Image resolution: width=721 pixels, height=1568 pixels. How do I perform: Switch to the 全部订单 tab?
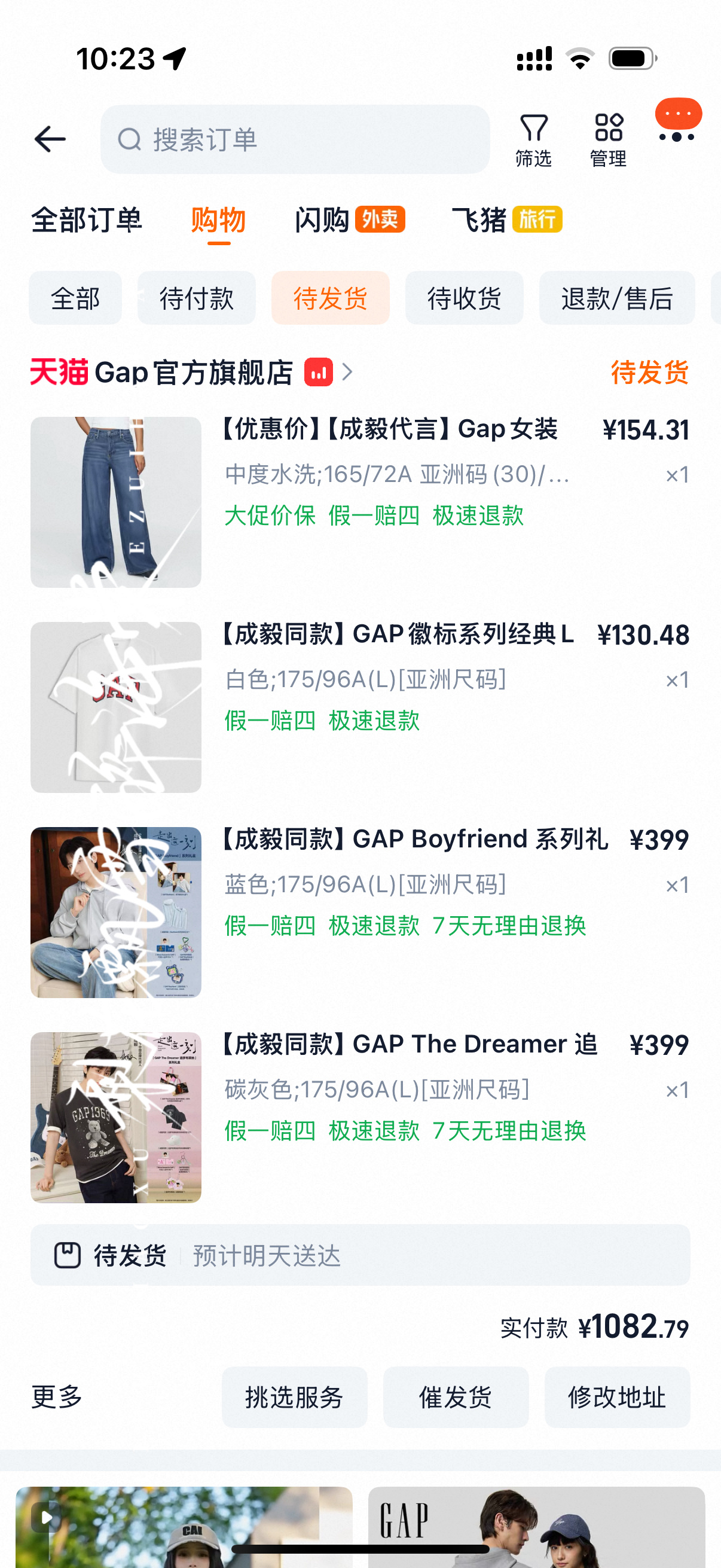[87, 221]
